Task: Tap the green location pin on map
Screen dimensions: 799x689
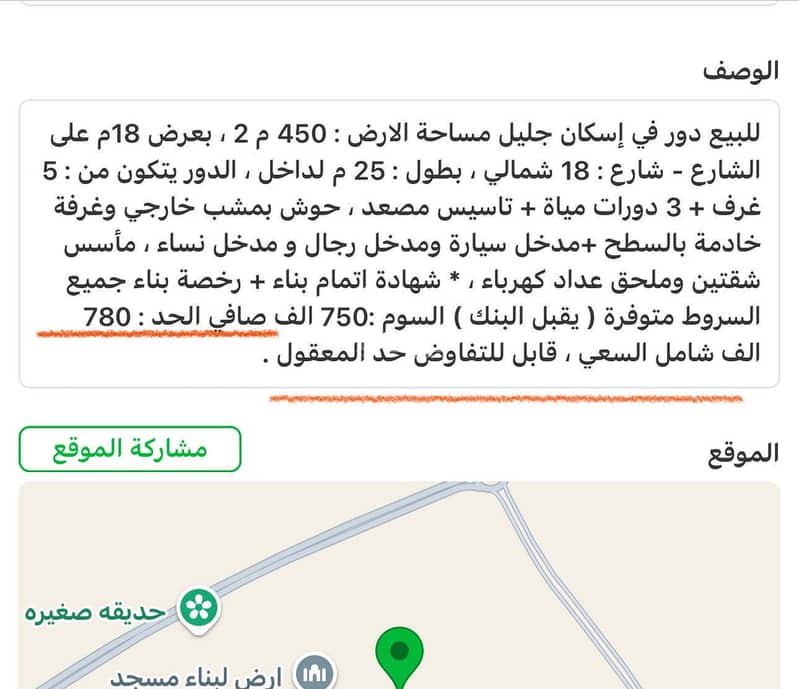Action: pyautogui.click(x=399, y=654)
